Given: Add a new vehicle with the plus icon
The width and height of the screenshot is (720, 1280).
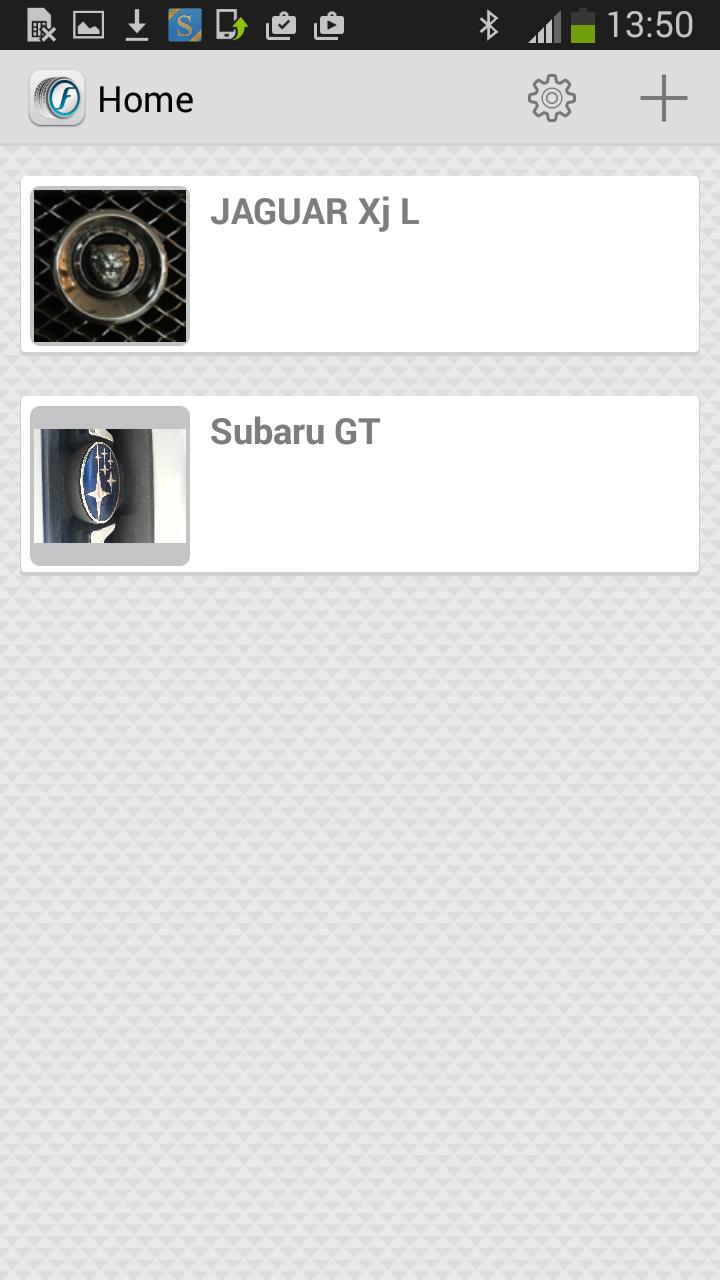Looking at the screenshot, I should pyautogui.click(x=663, y=97).
